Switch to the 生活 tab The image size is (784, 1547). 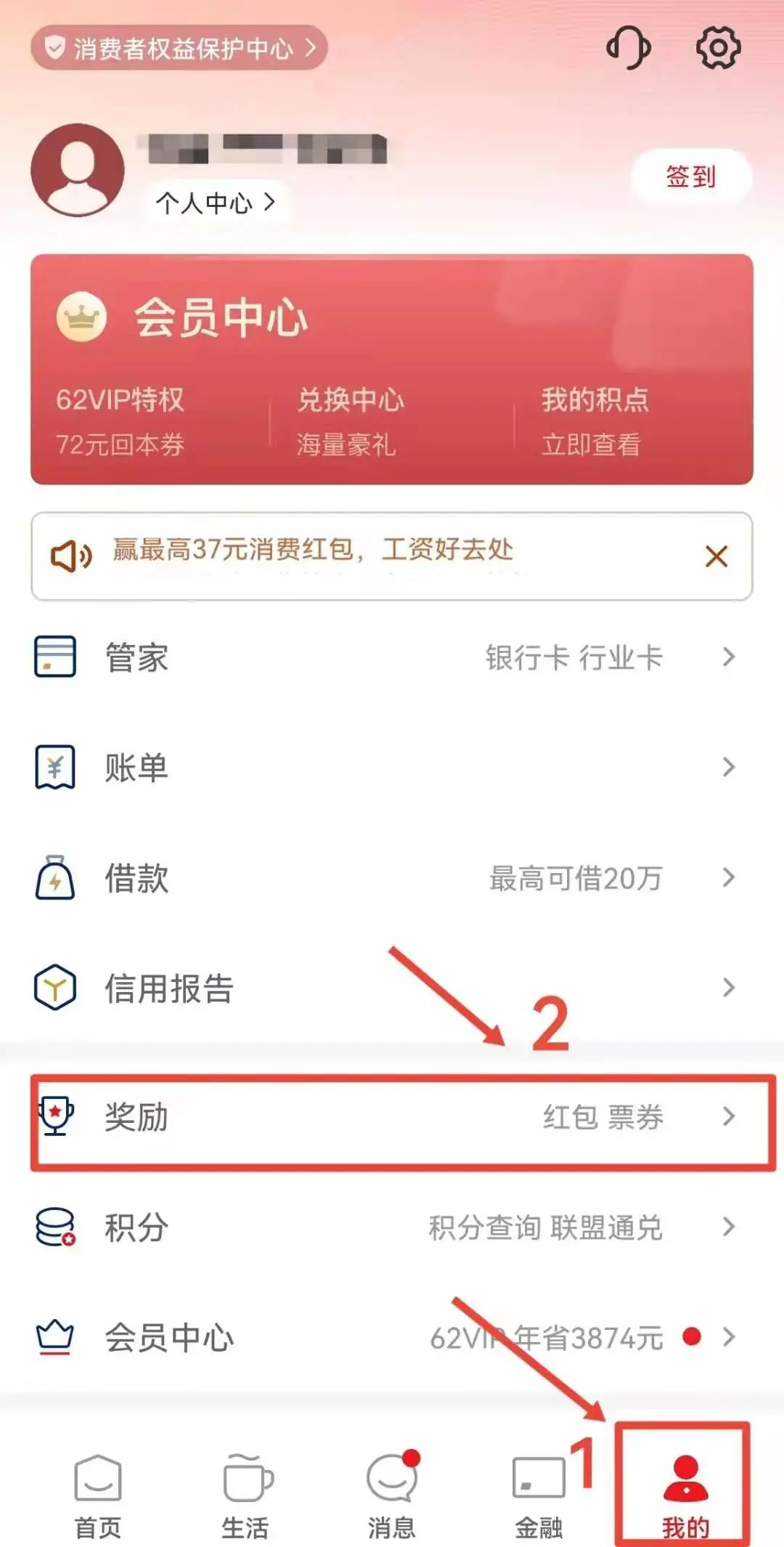(245, 1496)
